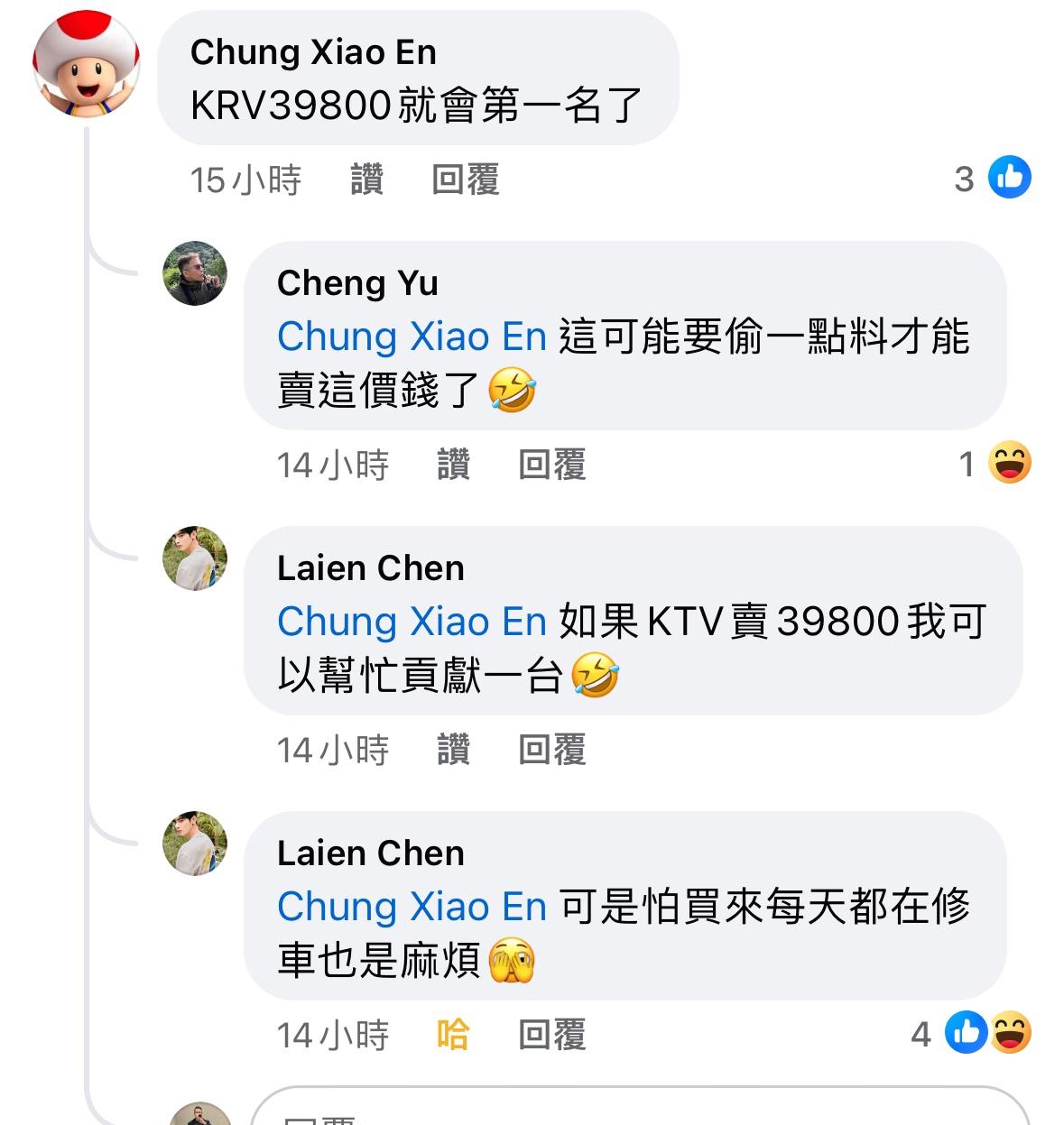
Task: Open Cheng Yu's name above the reply
Action: [x=357, y=283]
